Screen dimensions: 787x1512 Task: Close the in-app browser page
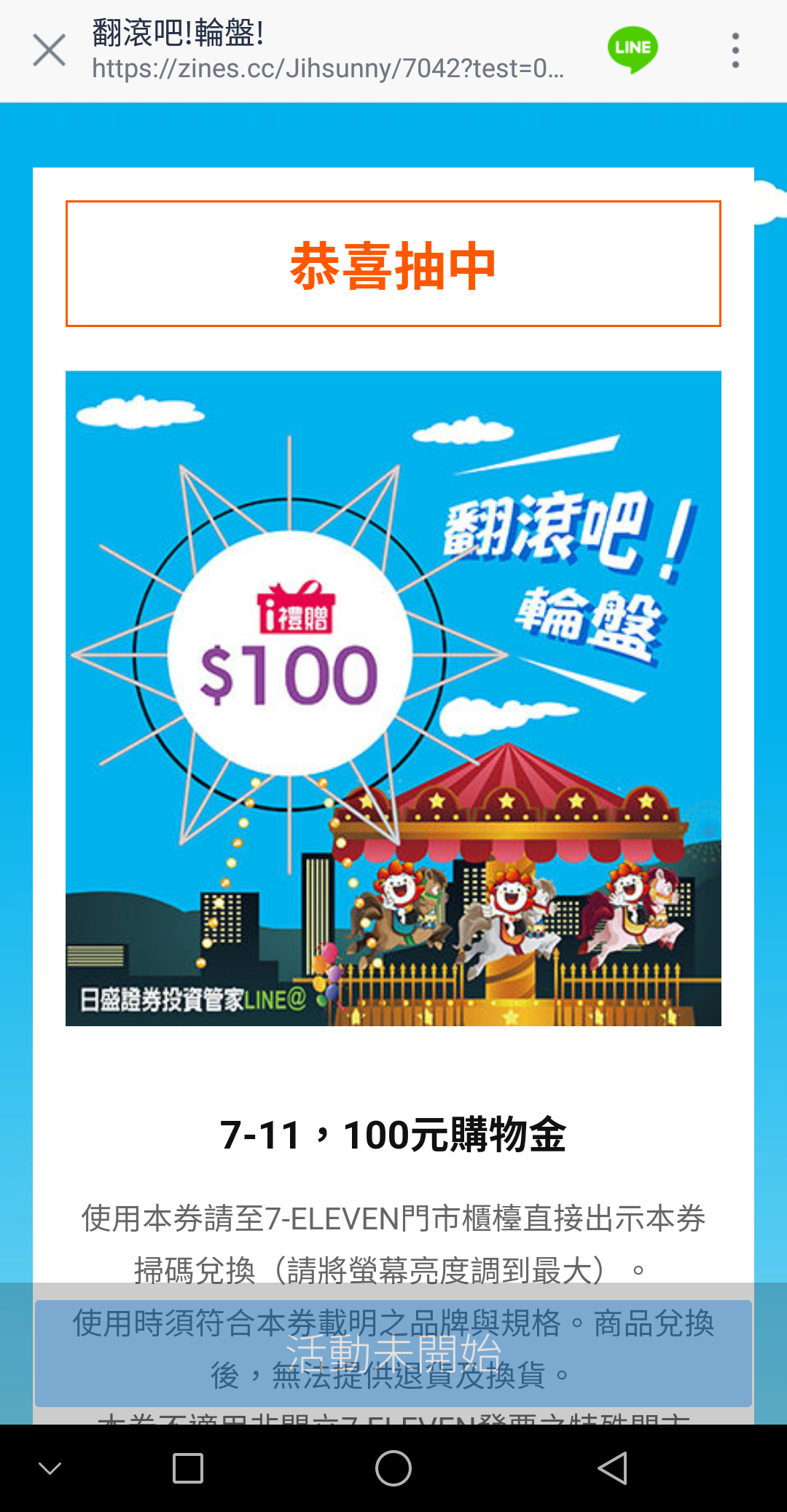tap(49, 50)
